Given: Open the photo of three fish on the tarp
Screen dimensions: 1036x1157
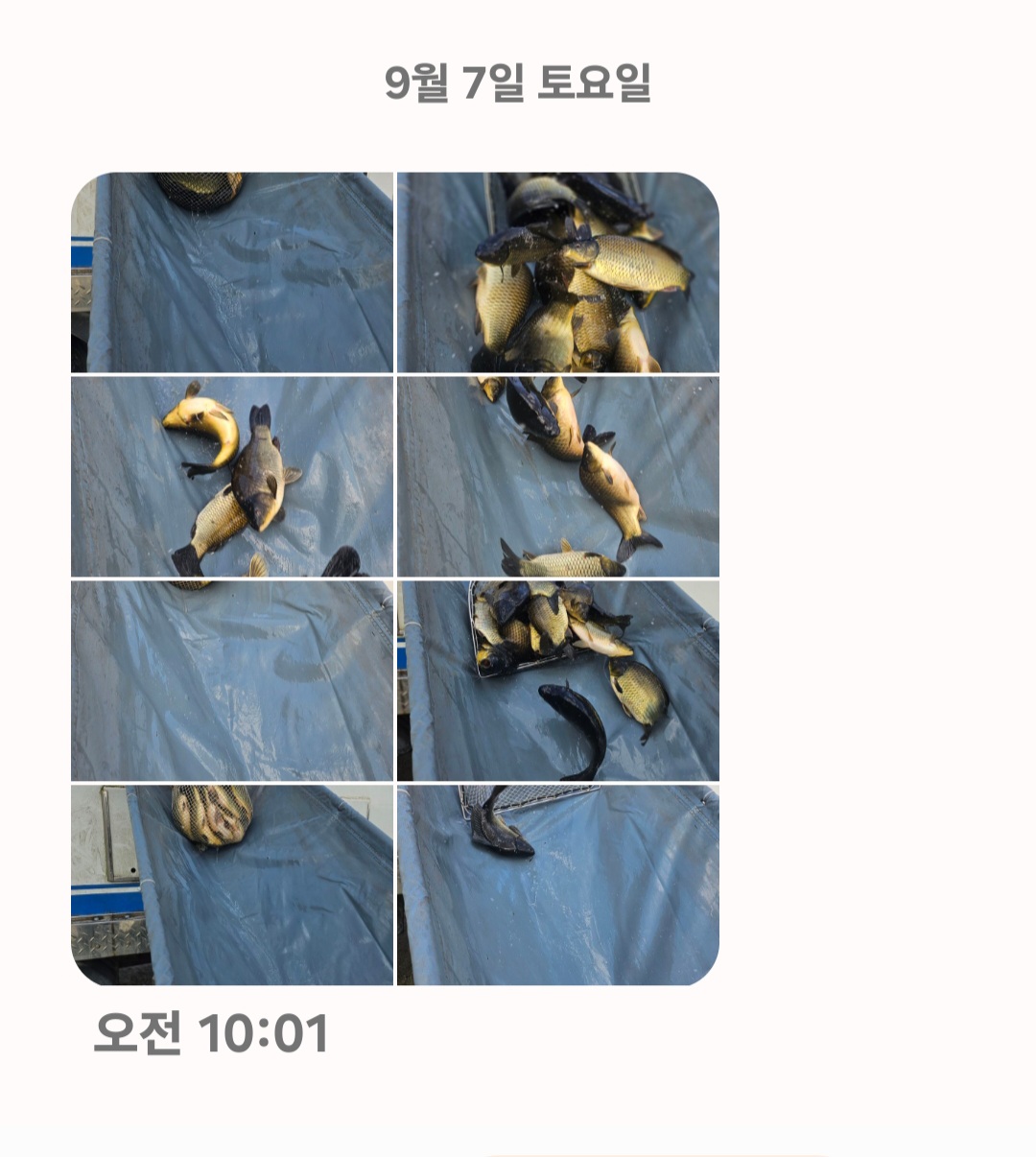Looking at the screenshot, I should coord(231,477).
